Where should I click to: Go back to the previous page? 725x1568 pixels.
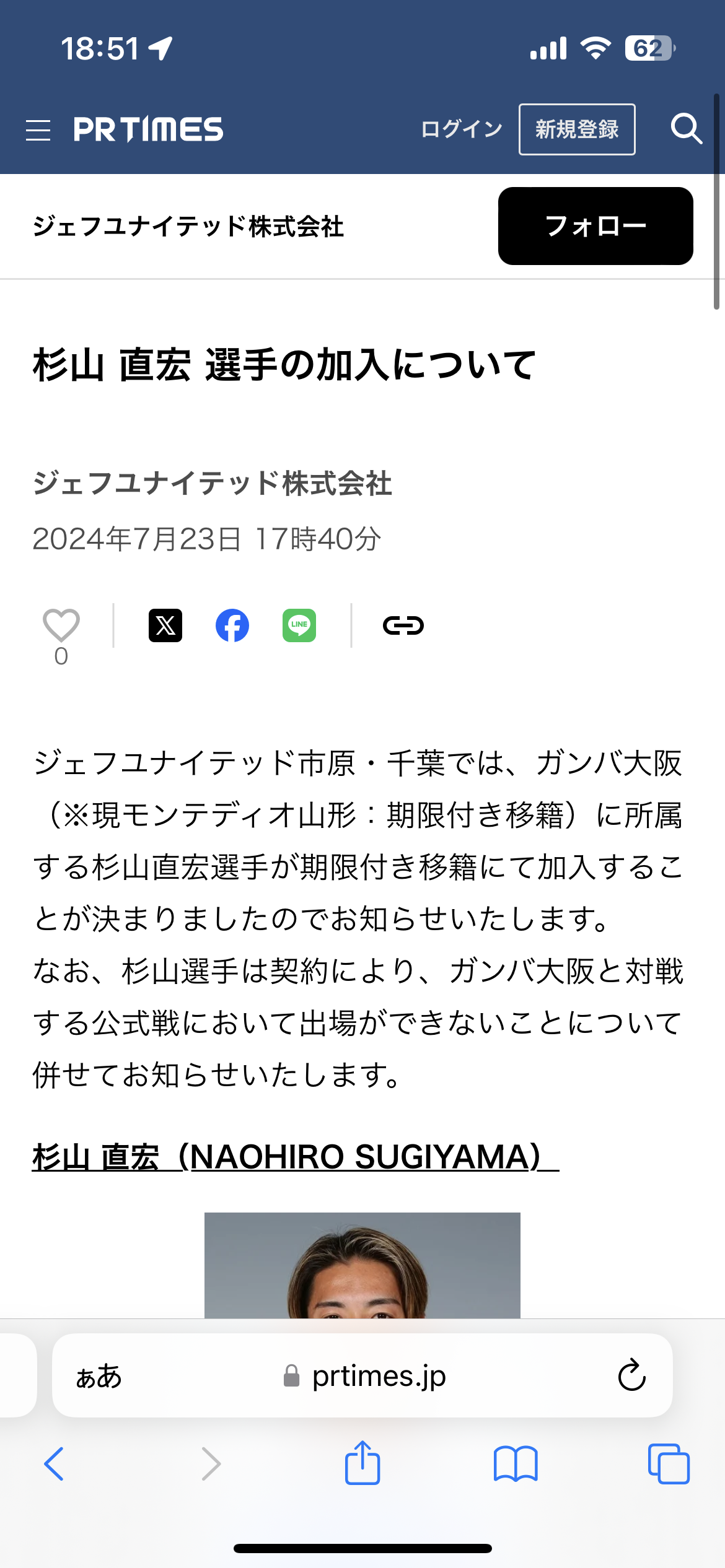tap(54, 1464)
